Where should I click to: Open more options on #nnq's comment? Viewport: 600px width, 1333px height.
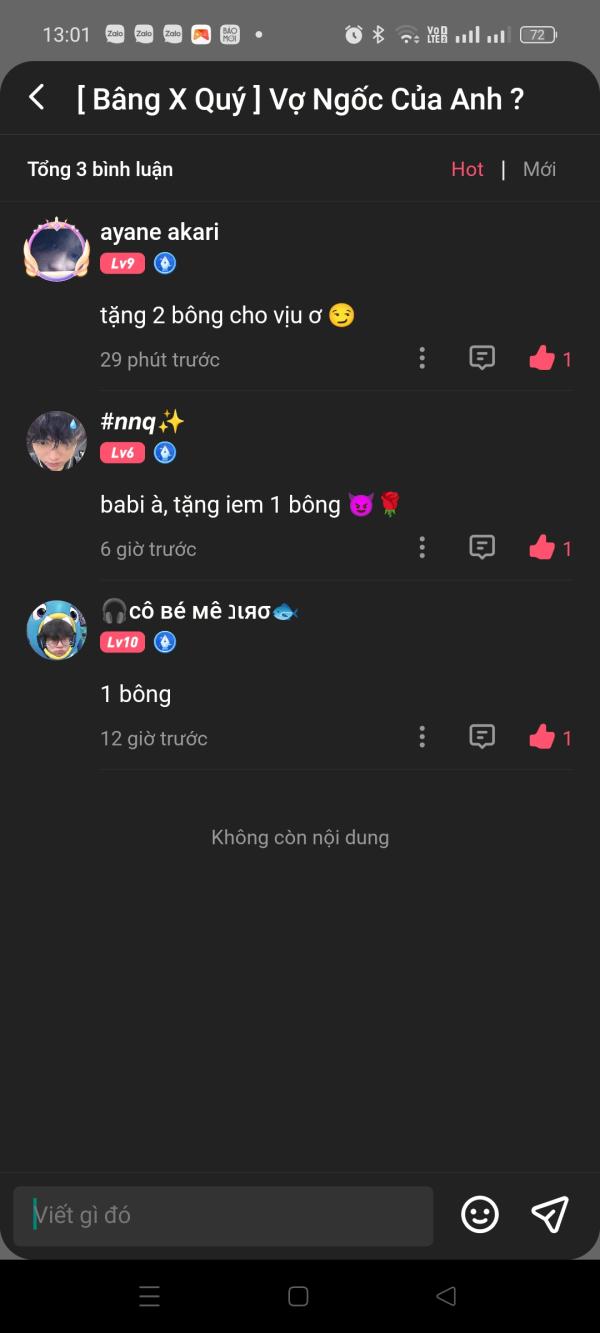[x=422, y=547]
